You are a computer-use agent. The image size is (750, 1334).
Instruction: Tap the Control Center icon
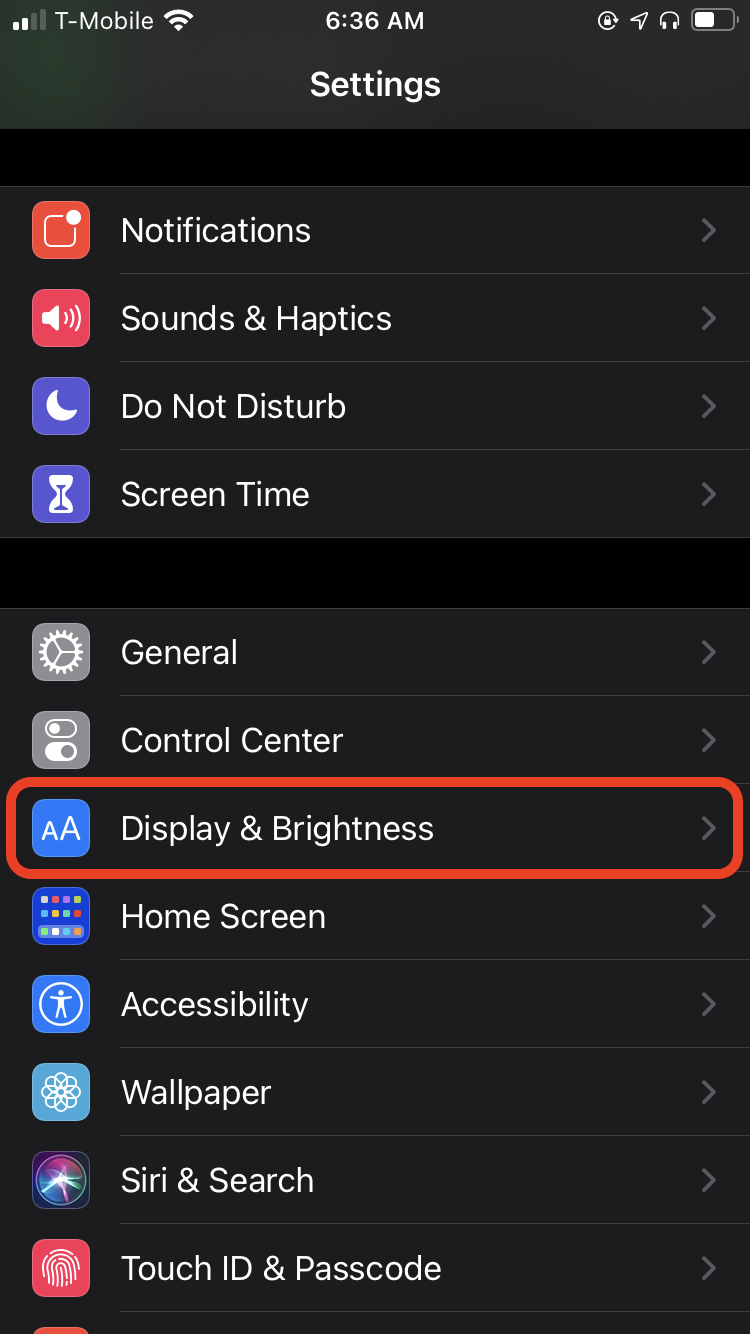click(61, 740)
